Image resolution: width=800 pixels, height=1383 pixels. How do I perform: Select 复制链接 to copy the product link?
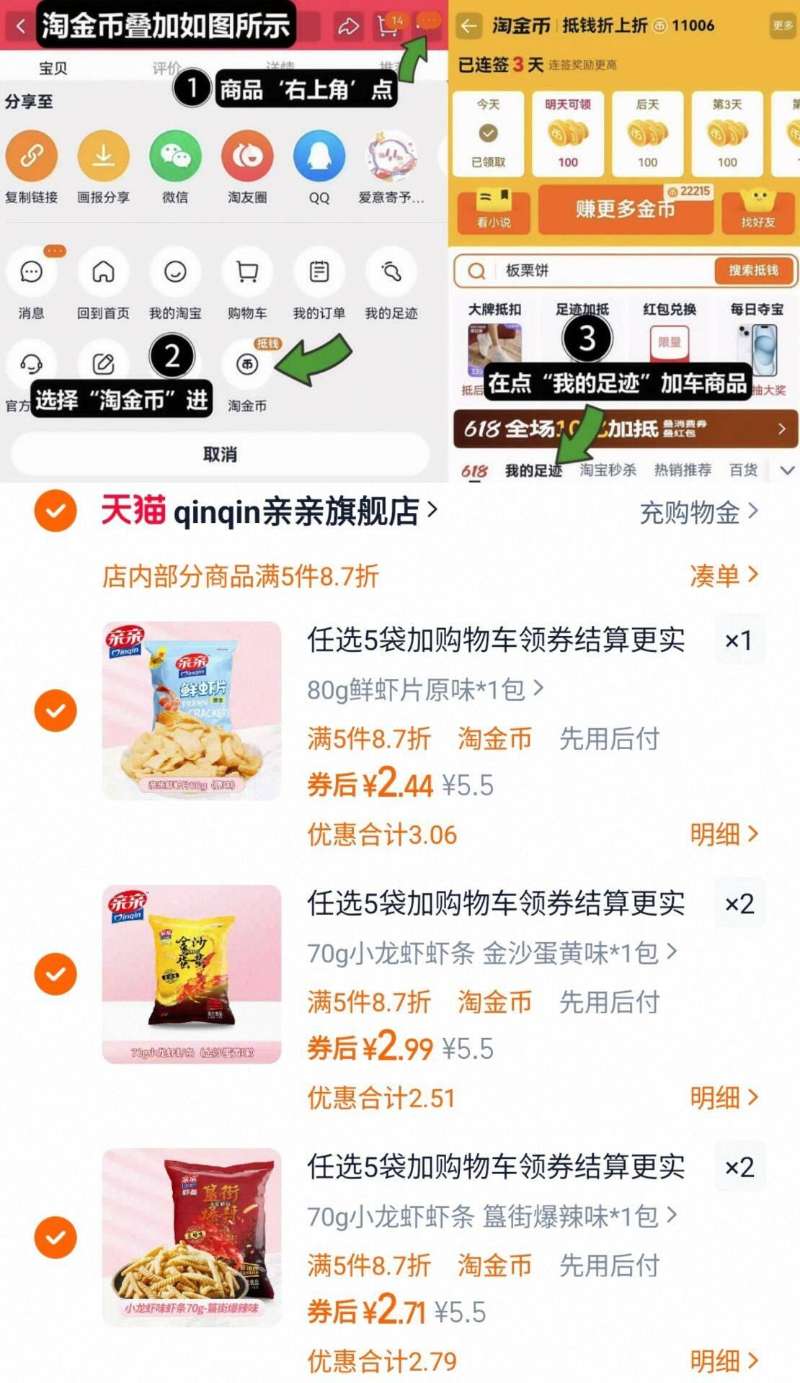[x=32, y=158]
